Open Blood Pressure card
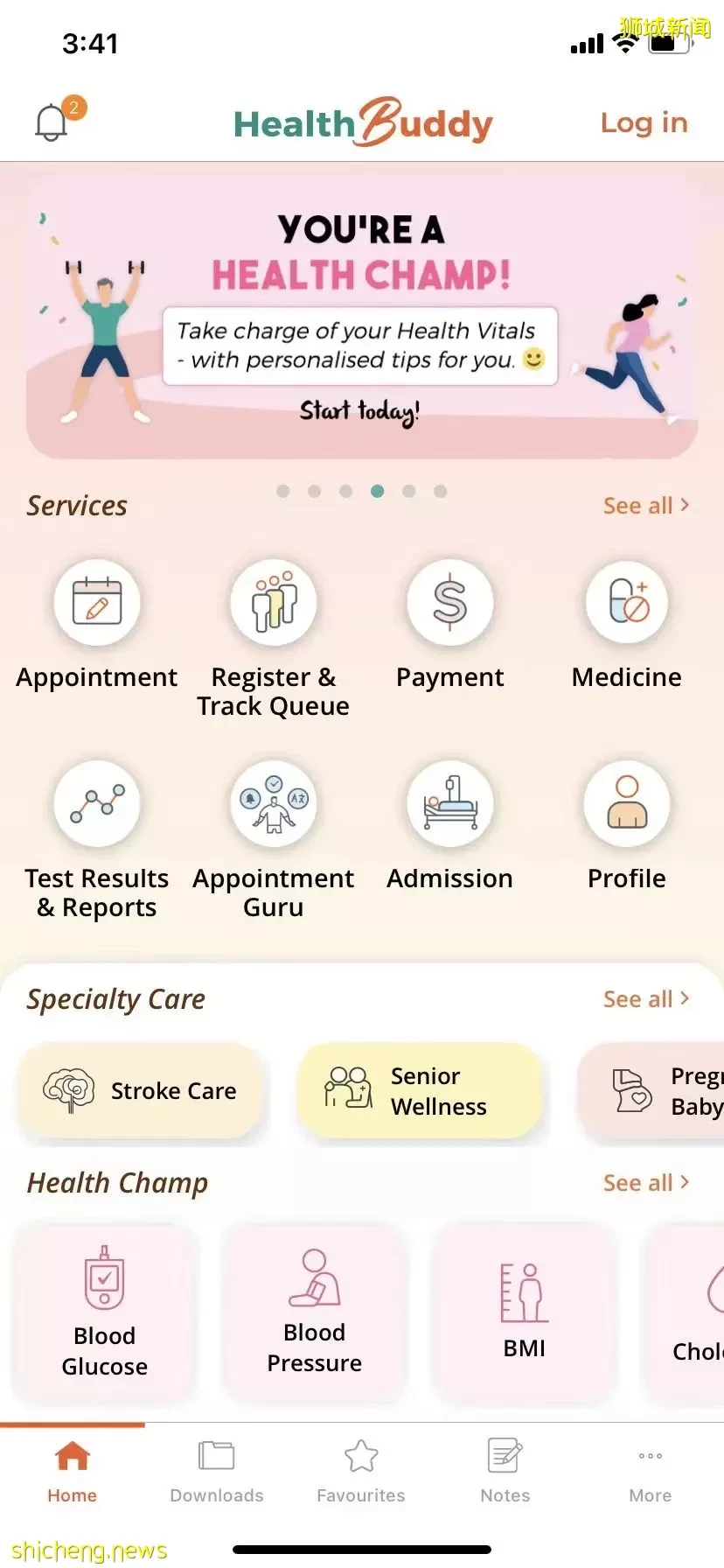The width and height of the screenshot is (724, 1568). tap(315, 1312)
